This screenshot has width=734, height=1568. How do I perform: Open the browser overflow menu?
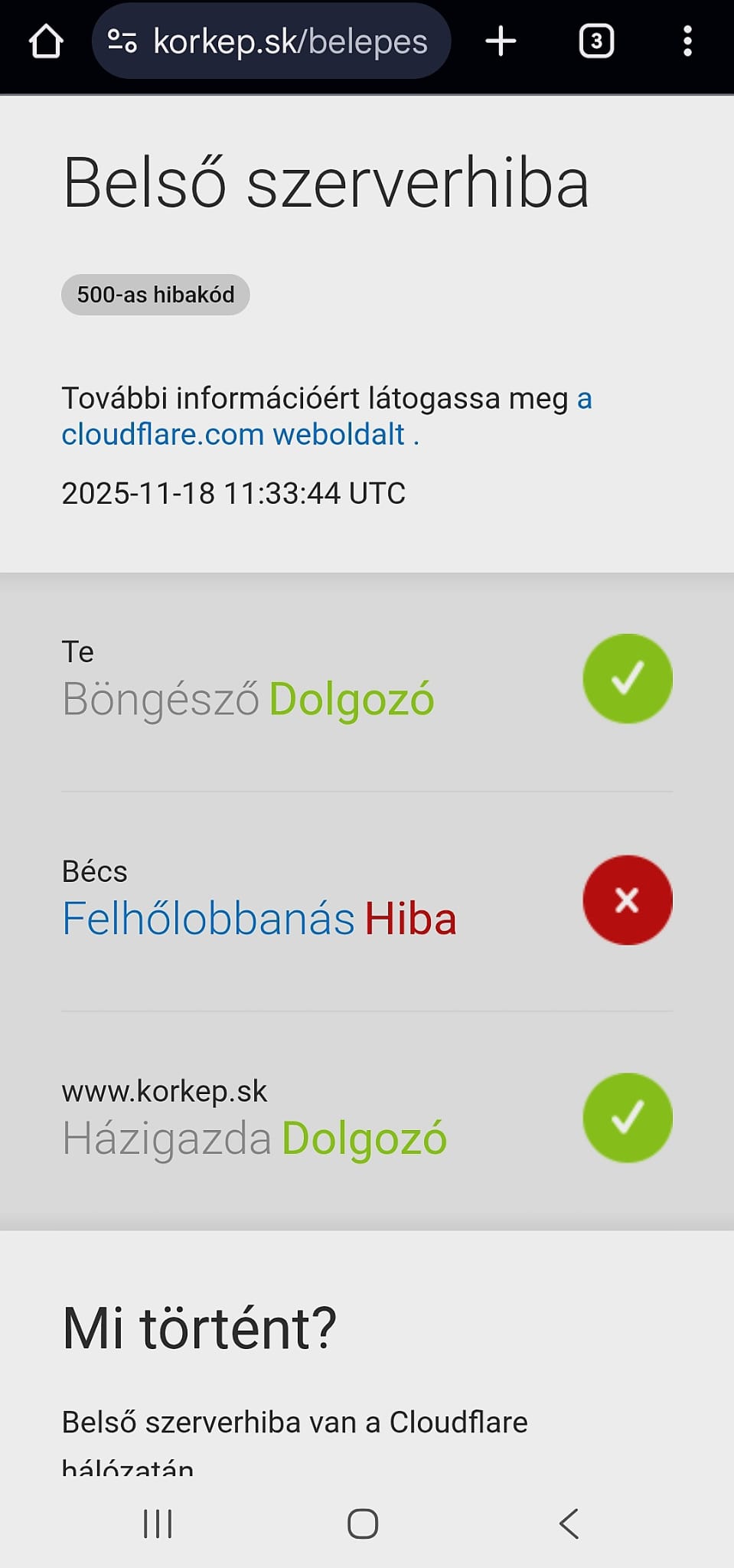pos(687,41)
